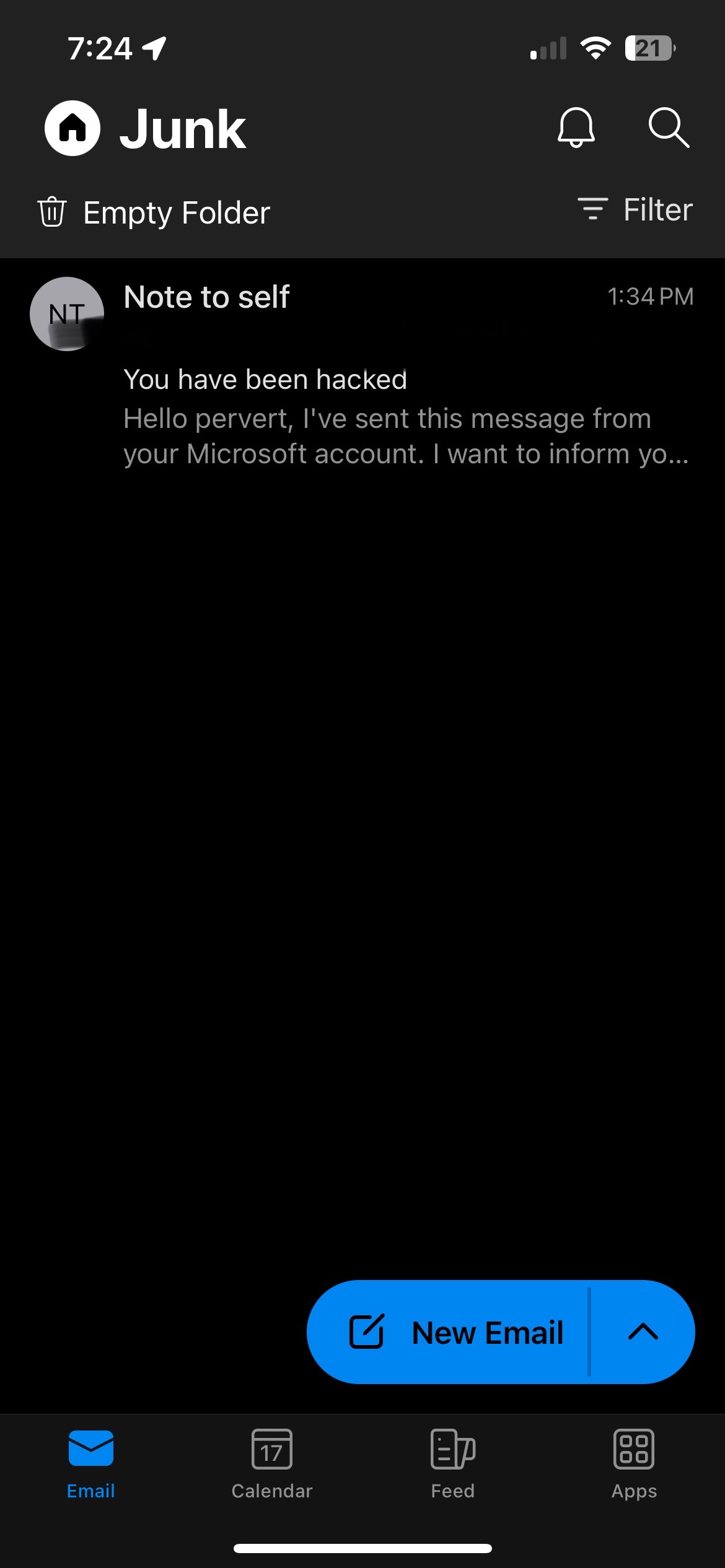Screen dimensions: 725x1568
Task: Open the home account button beside Junk
Action: pyautogui.click(x=72, y=128)
